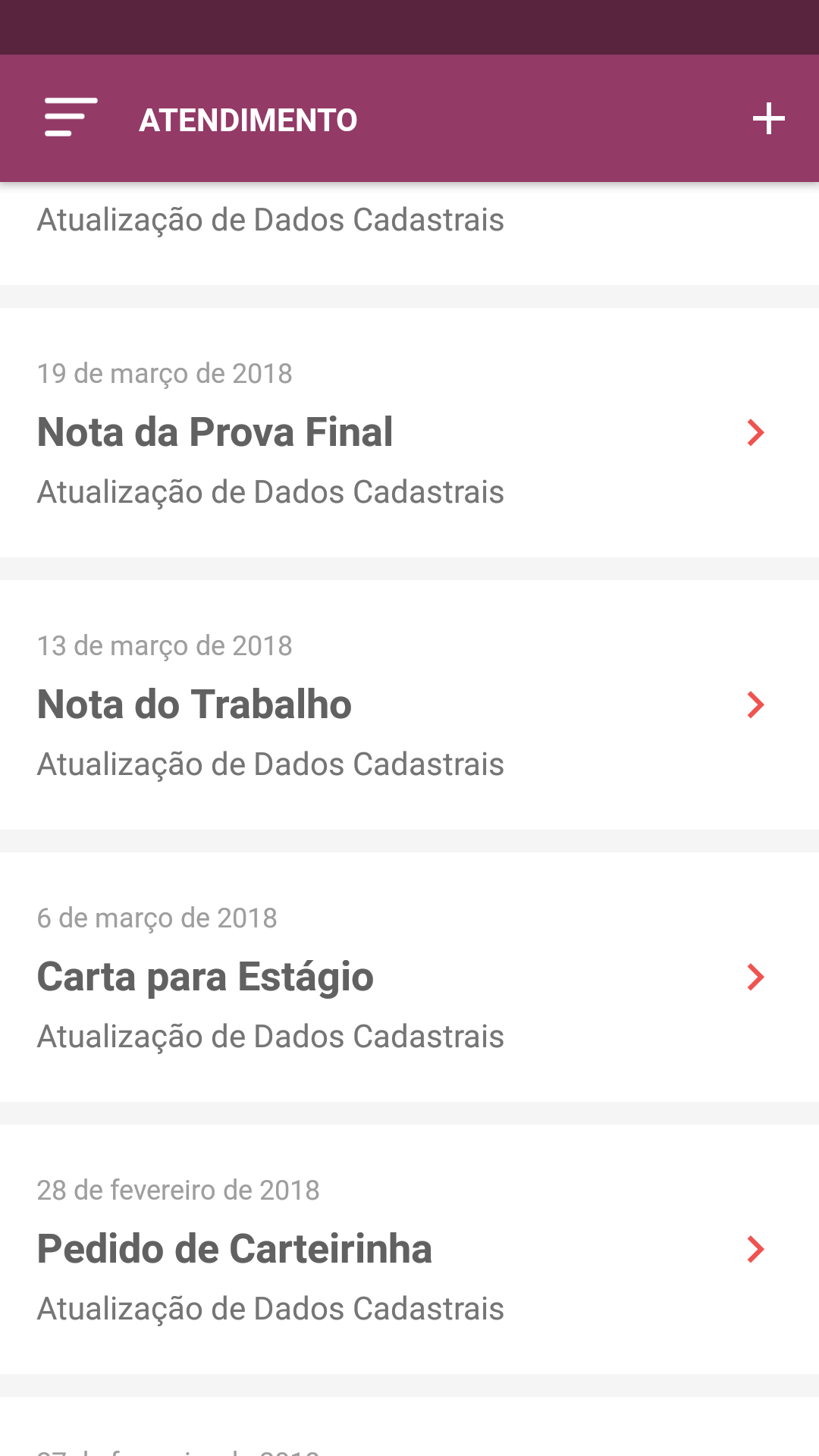Open the Nota do Trabalho entry

tap(409, 704)
